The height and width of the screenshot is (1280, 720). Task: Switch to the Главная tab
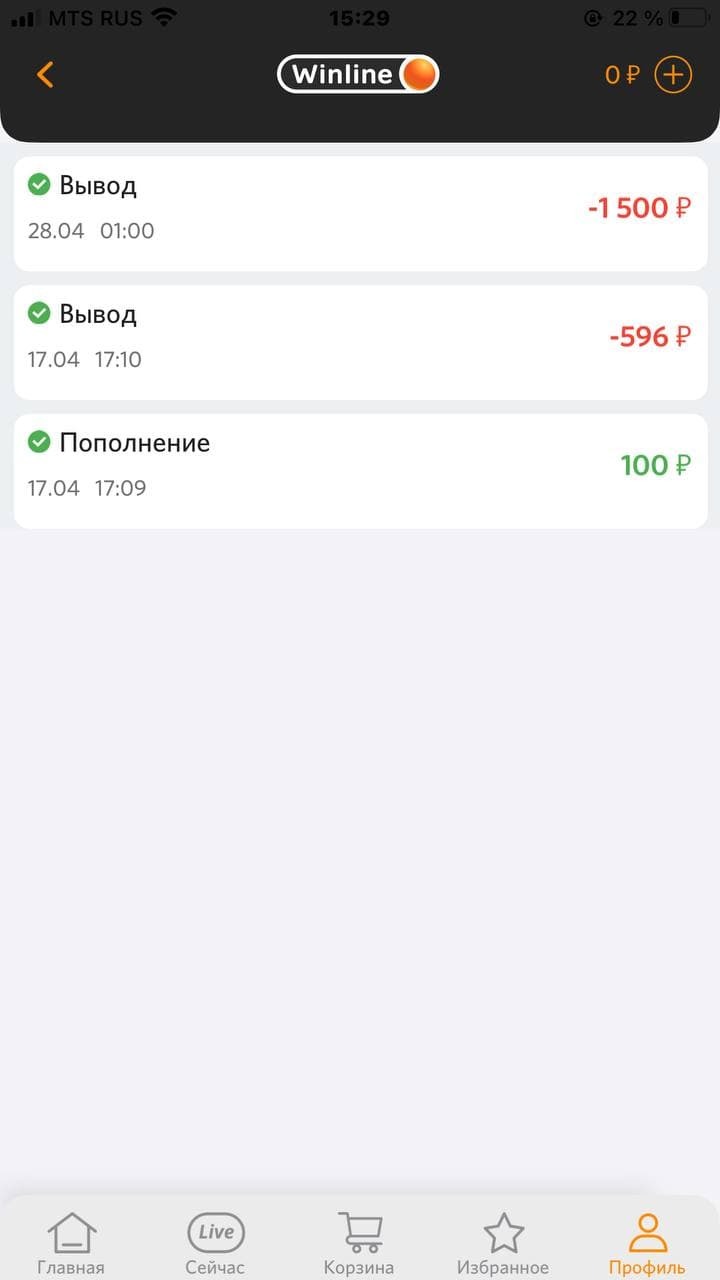(x=71, y=1244)
